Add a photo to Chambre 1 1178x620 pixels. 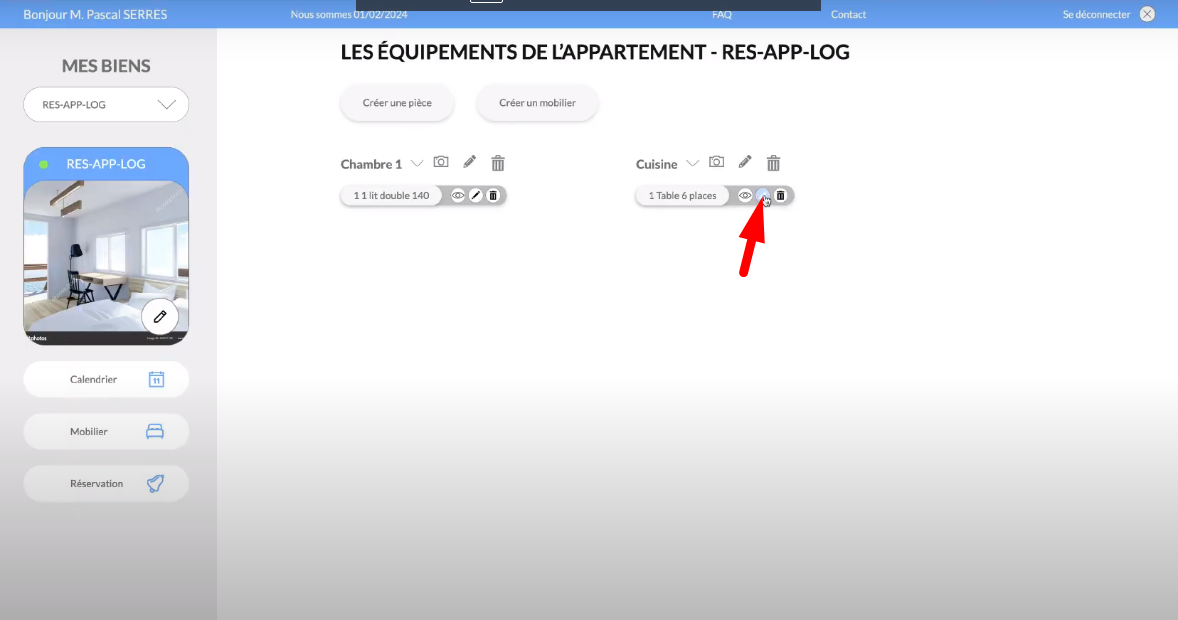(441, 162)
